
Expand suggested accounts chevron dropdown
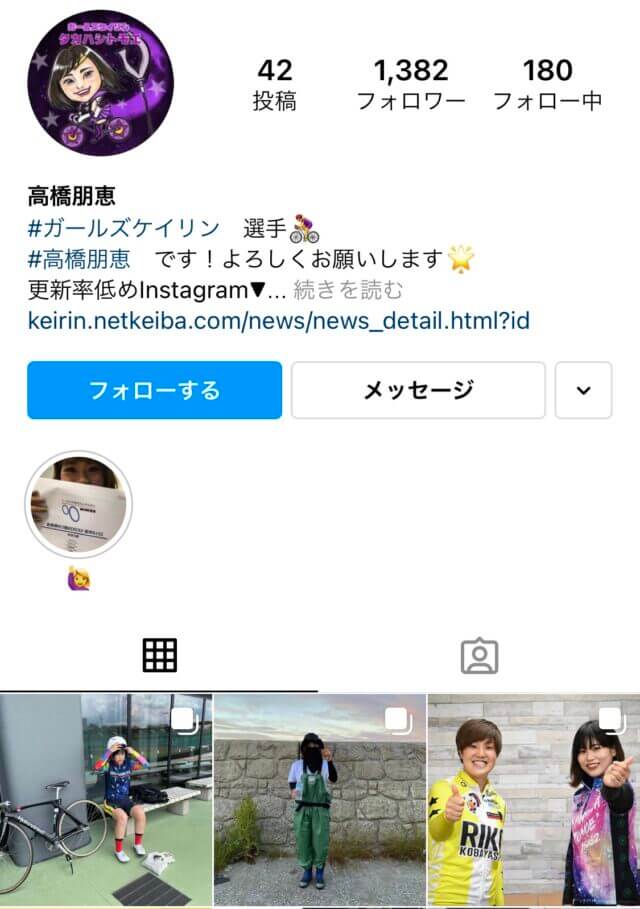(x=583, y=390)
